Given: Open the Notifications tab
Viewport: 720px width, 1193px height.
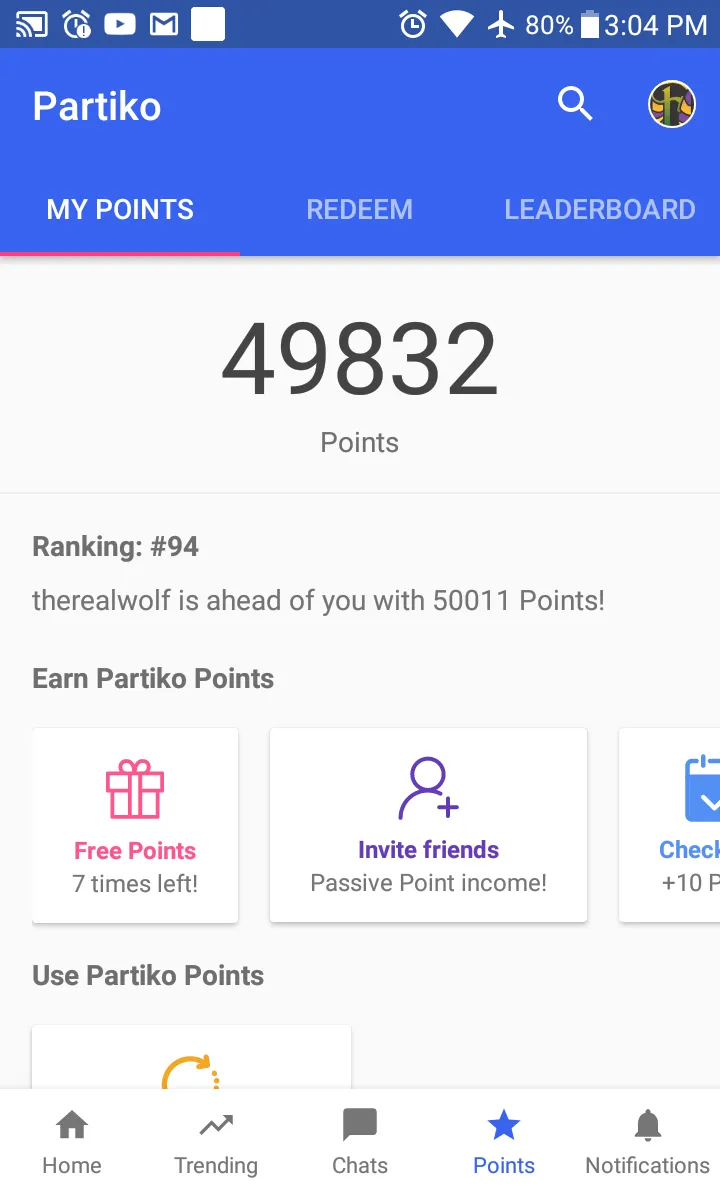Looking at the screenshot, I should click(648, 1141).
